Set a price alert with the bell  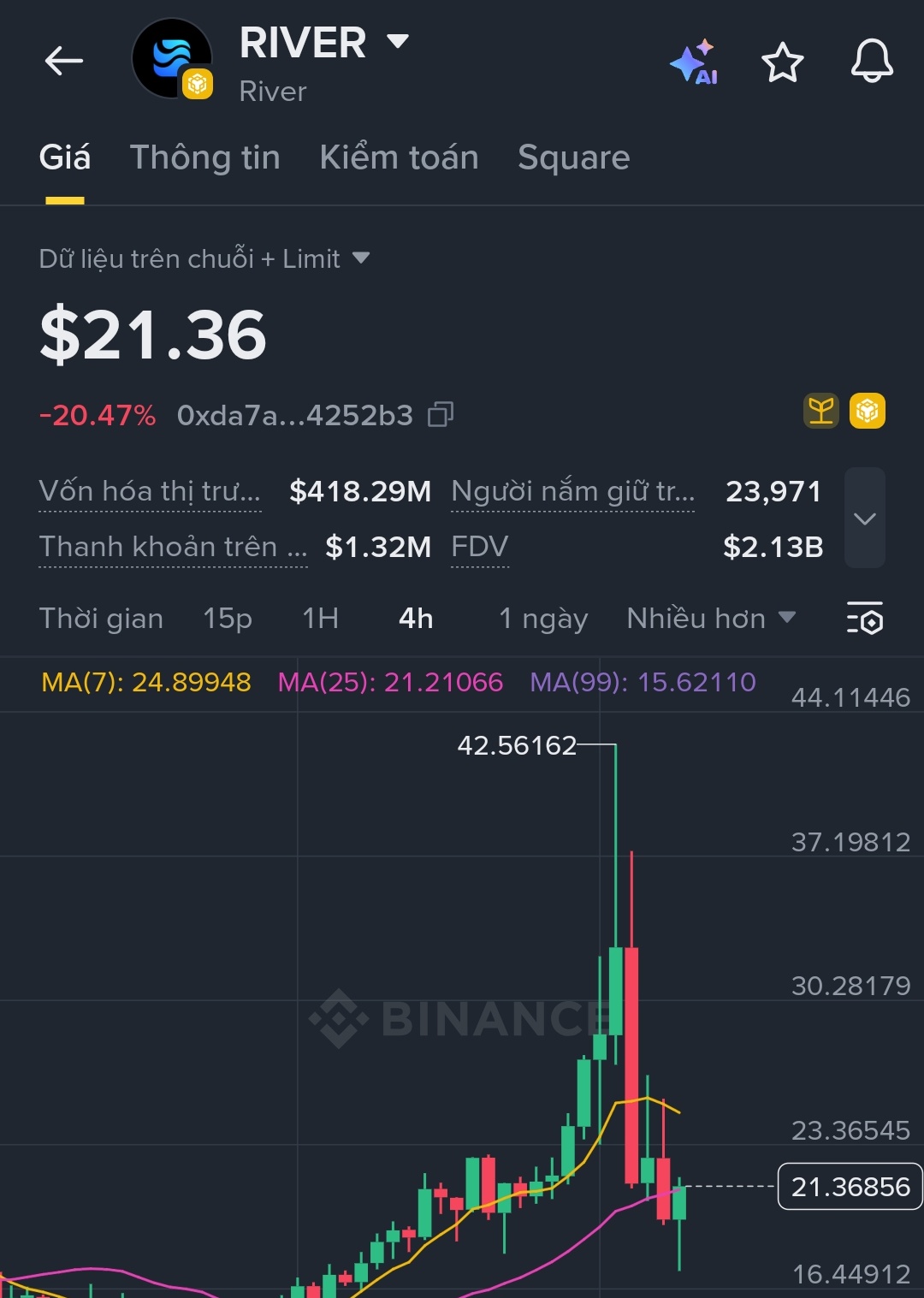click(x=872, y=62)
